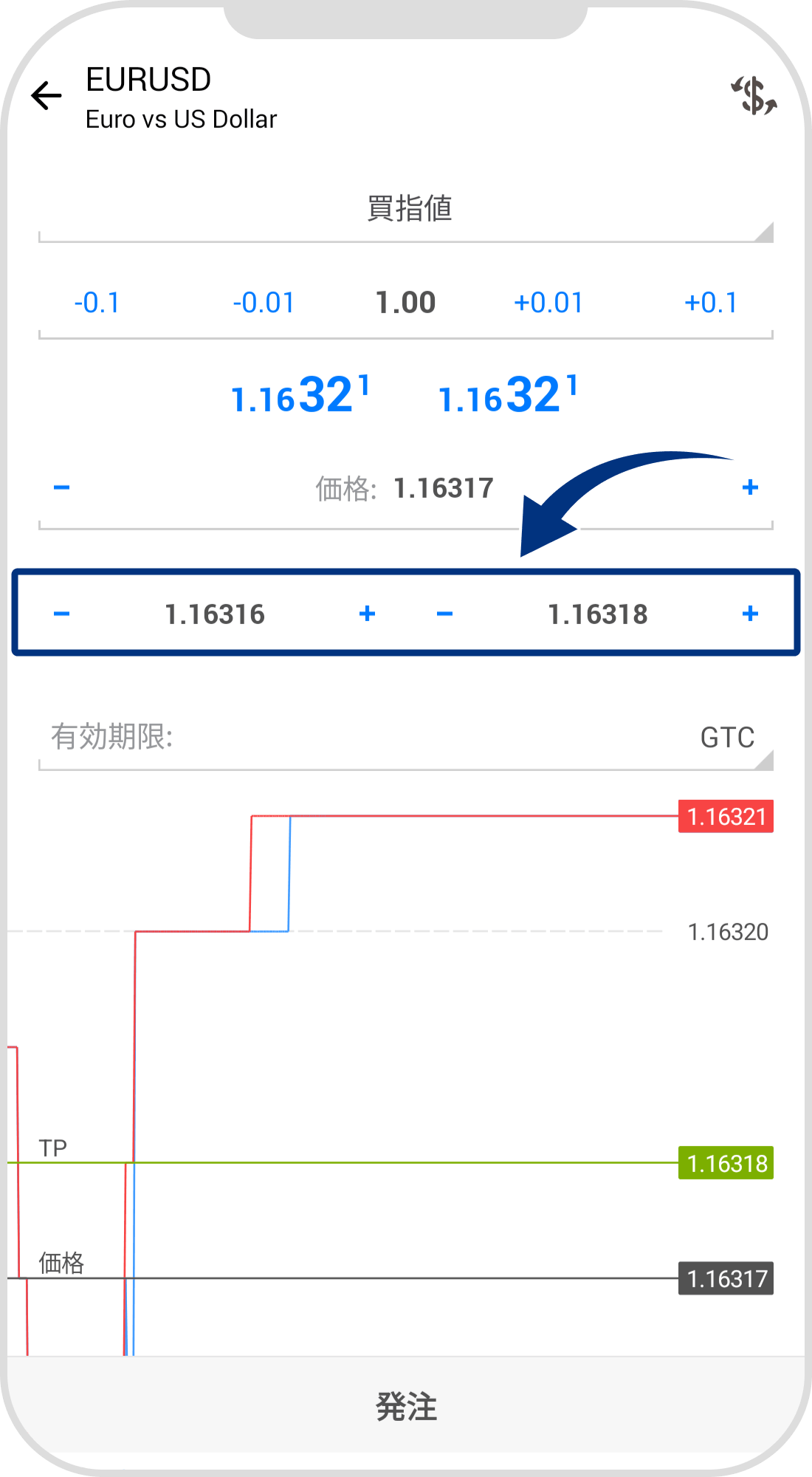Select the red 1.16321 price label
Viewport: 812px width, 1477px height.
point(726,817)
